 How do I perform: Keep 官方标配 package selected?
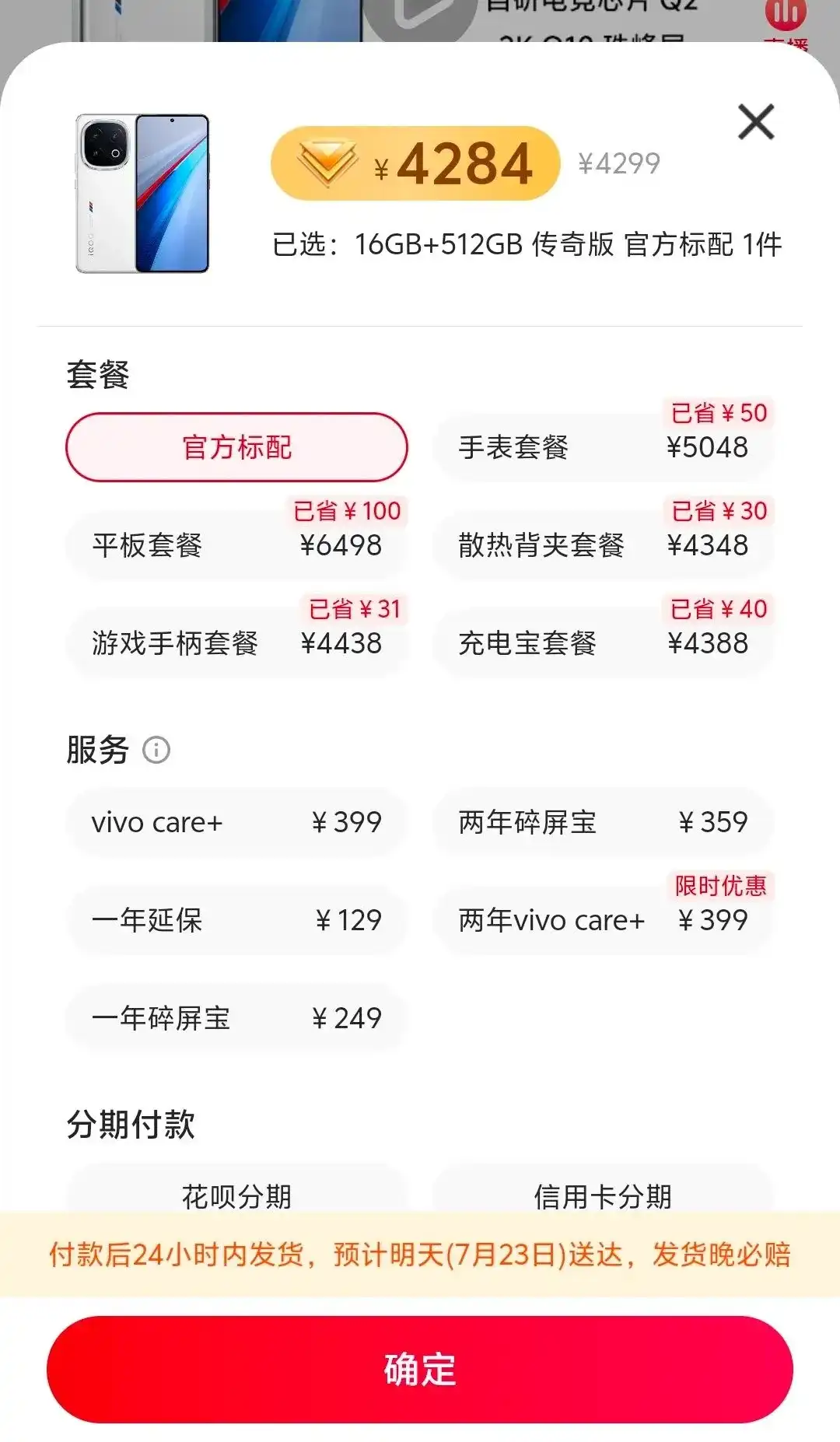pos(236,447)
